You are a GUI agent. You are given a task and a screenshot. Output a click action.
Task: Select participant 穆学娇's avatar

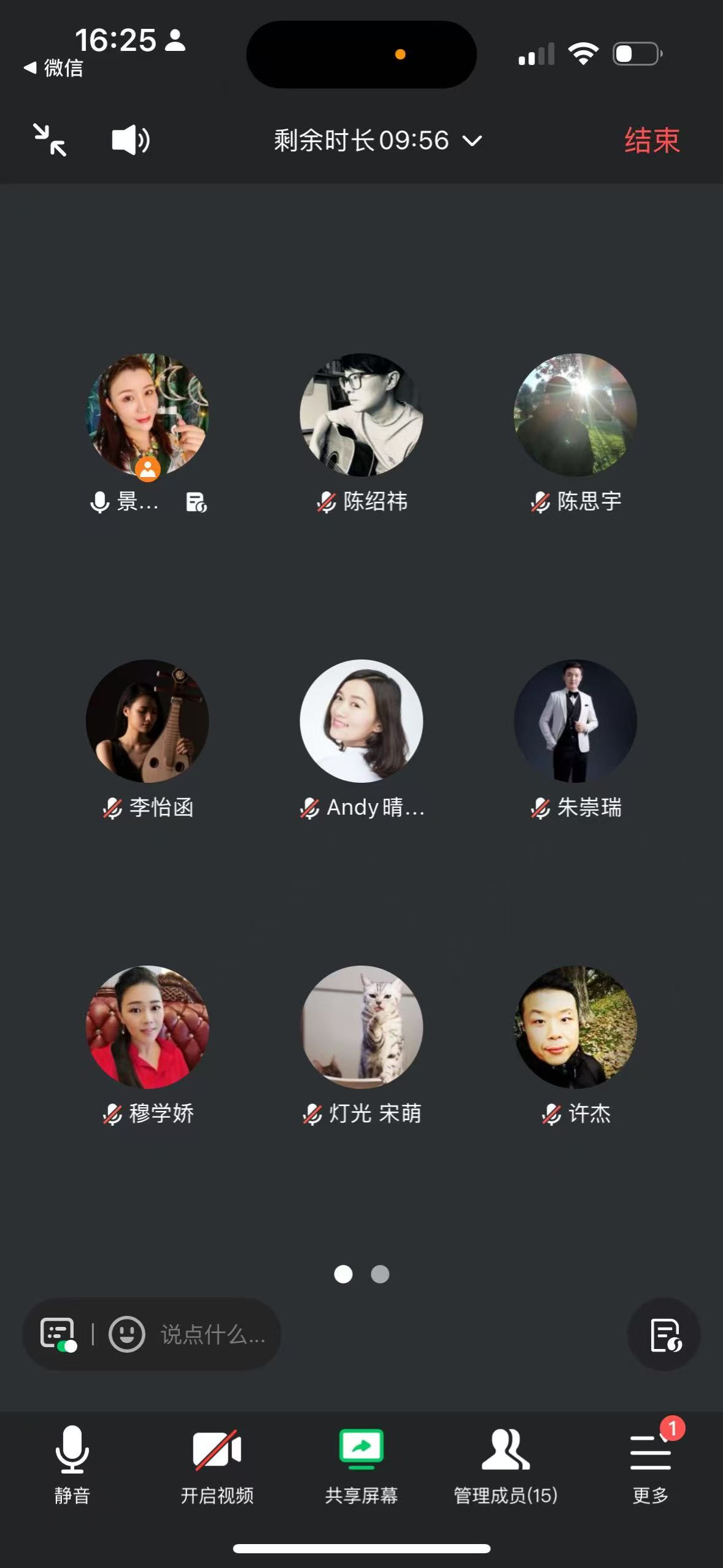click(x=147, y=1027)
